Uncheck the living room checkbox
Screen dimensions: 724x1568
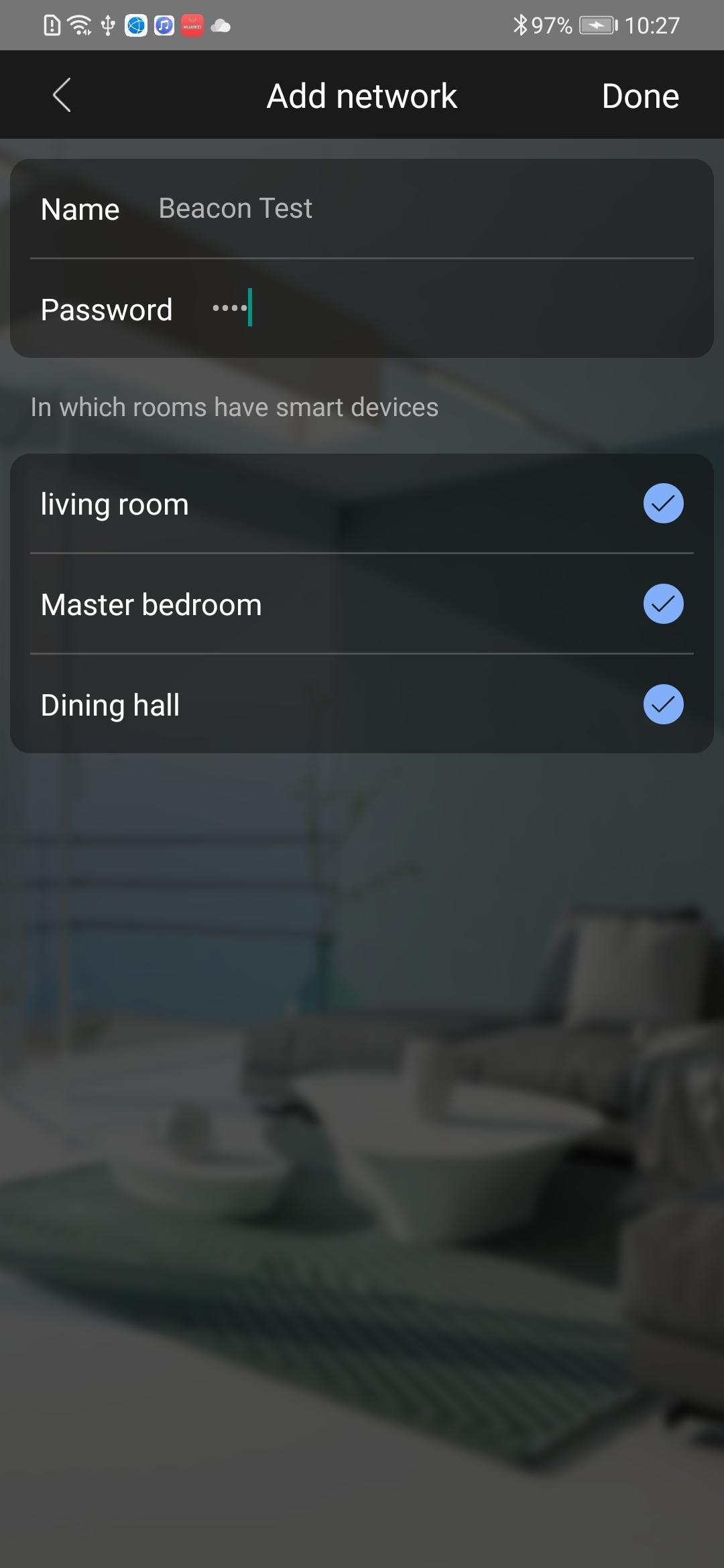pos(663,503)
